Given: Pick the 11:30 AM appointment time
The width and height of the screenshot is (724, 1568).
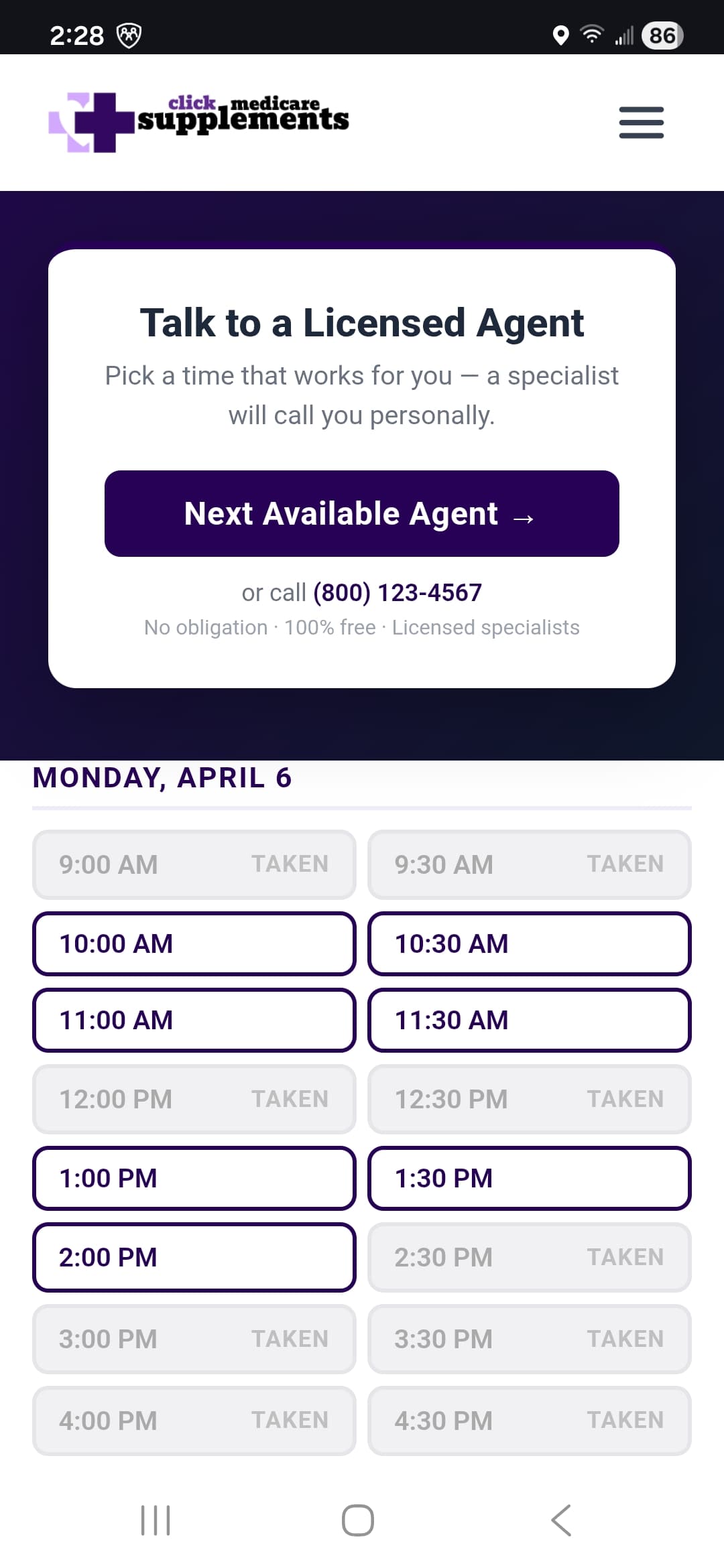Looking at the screenshot, I should [x=530, y=1020].
